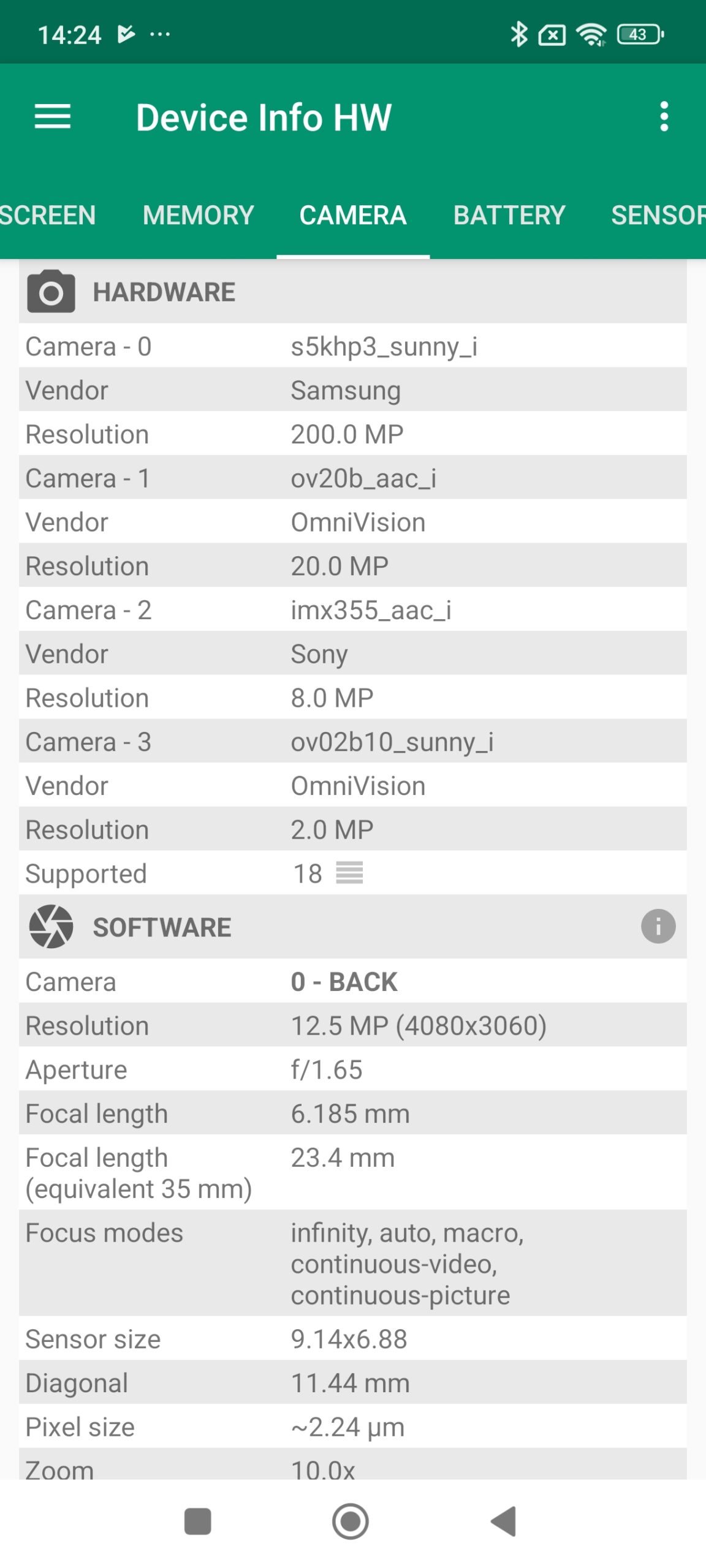Screen dimensions: 706x1568
Task: Change the selected camera 0 - BACK
Action: [x=344, y=982]
